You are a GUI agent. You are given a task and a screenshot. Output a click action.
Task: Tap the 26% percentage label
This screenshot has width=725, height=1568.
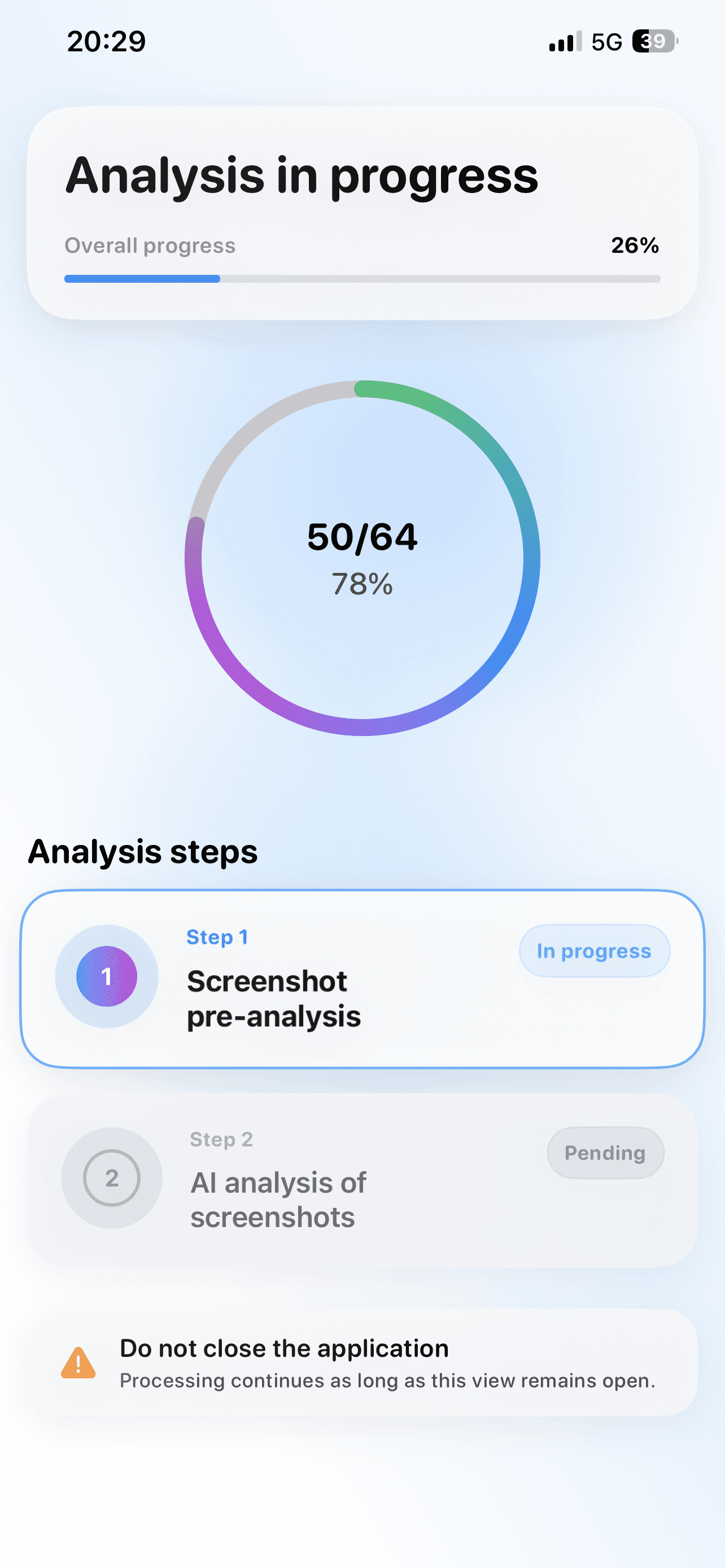[635, 246]
